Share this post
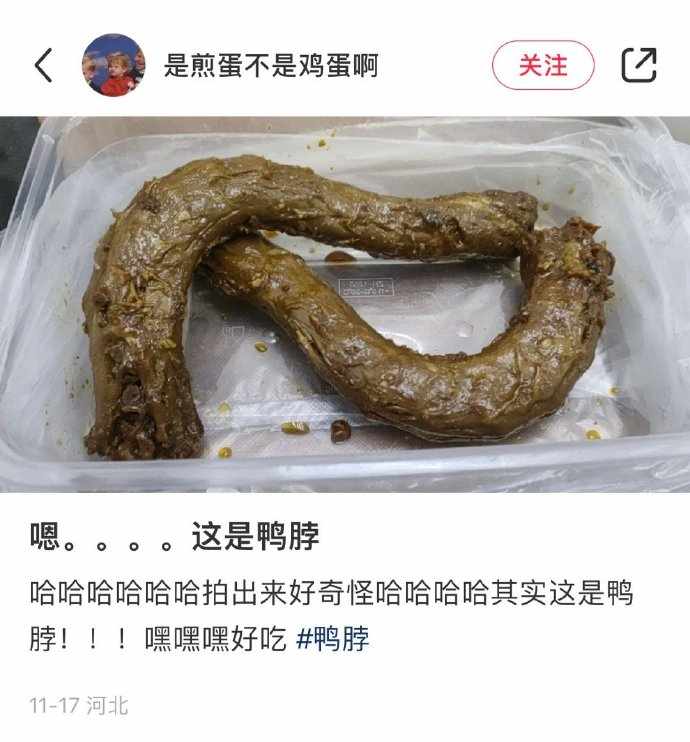The image size is (690, 742). point(639,65)
